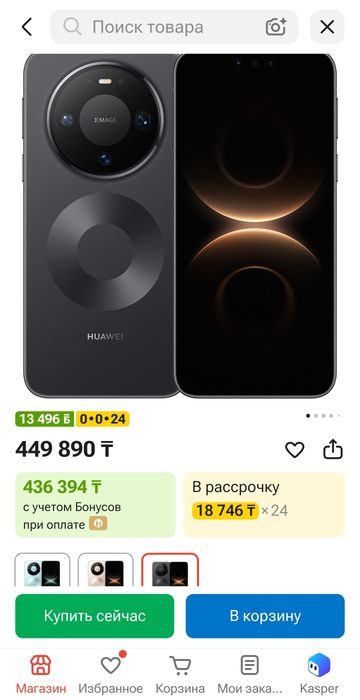Image resolution: width=360 pixels, height=700 pixels.
Task: Open the Избранное tab
Action: [x=111, y=673]
